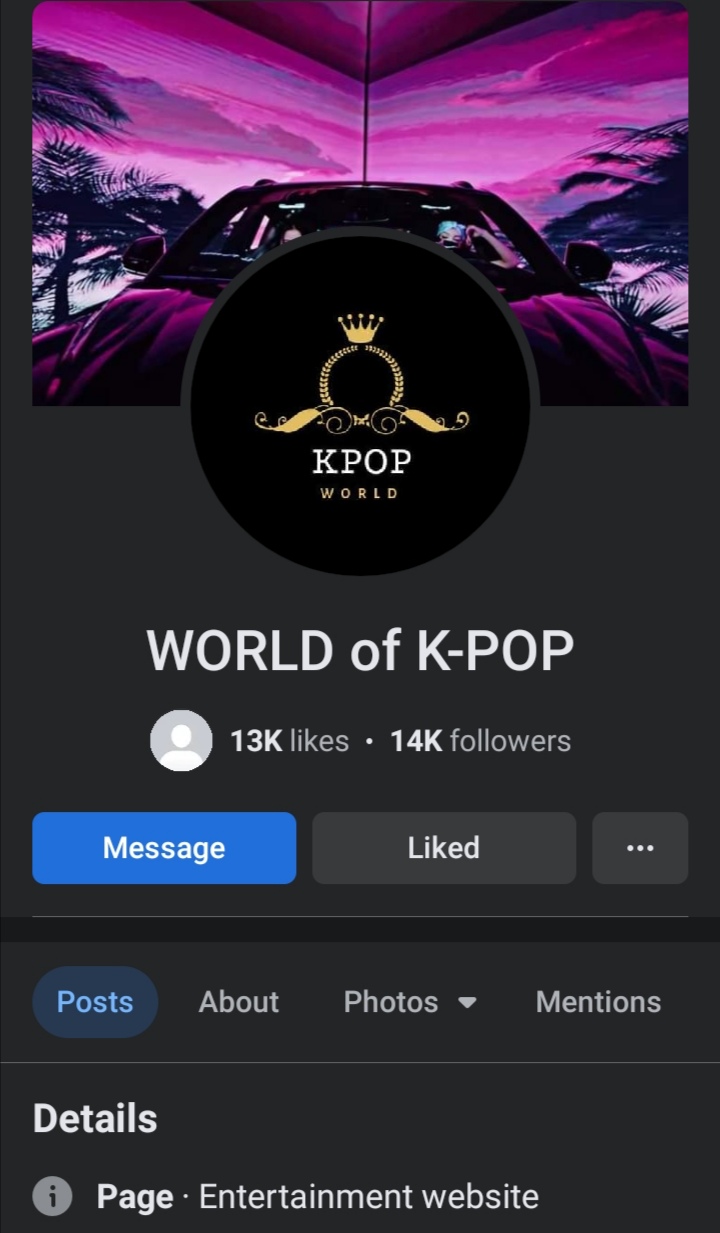Message the WORLD of K-POP page

pyautogui.click(x=164, y=848)
